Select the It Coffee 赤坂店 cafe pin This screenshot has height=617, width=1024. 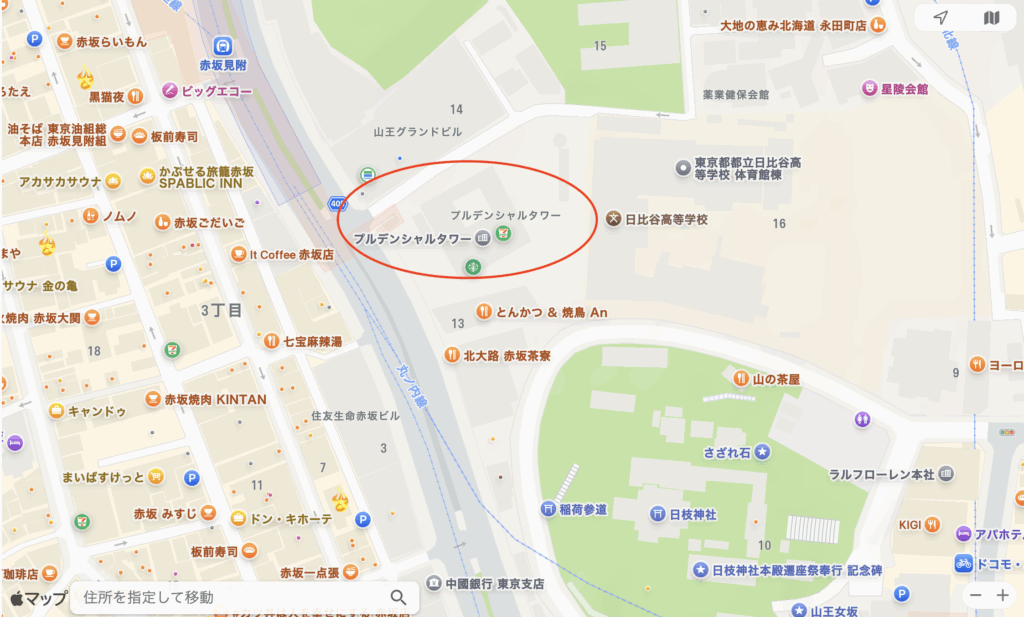238,254
